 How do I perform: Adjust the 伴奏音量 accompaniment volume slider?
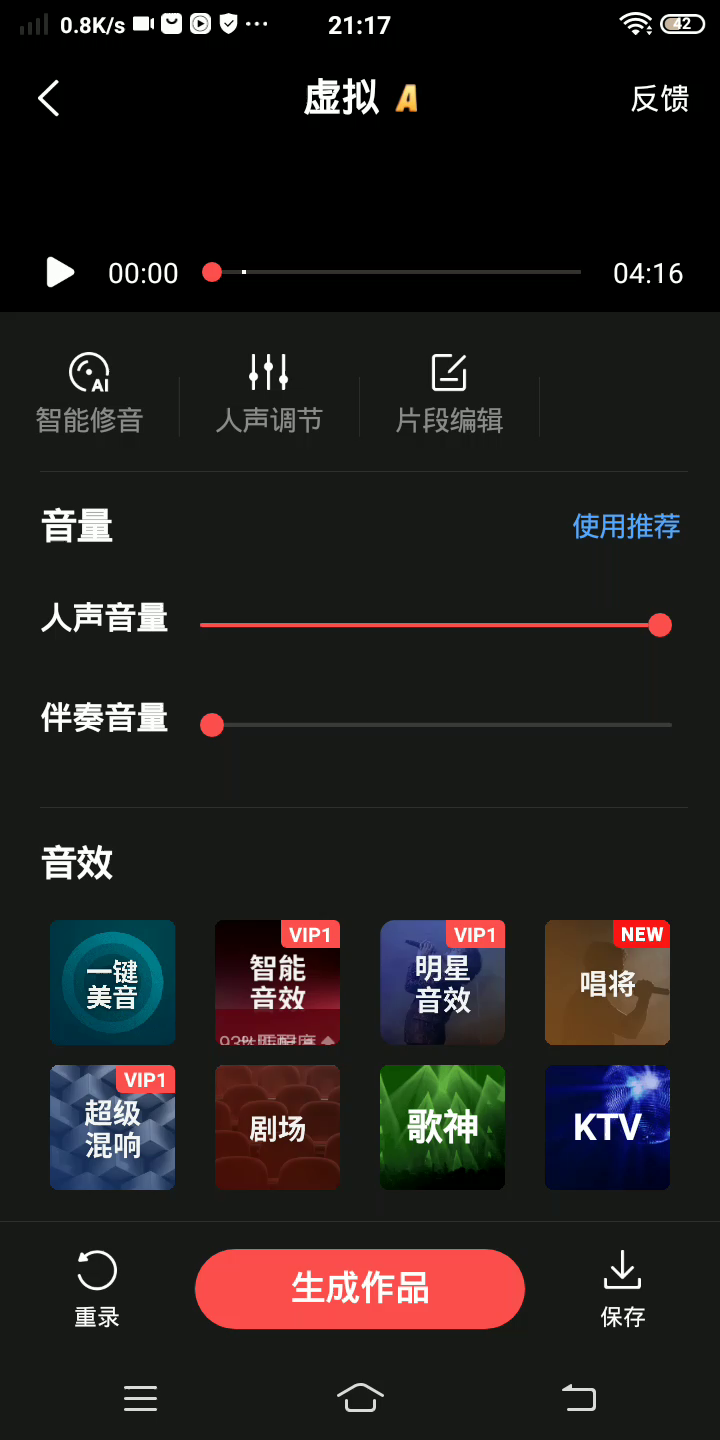tap(212, 725)
